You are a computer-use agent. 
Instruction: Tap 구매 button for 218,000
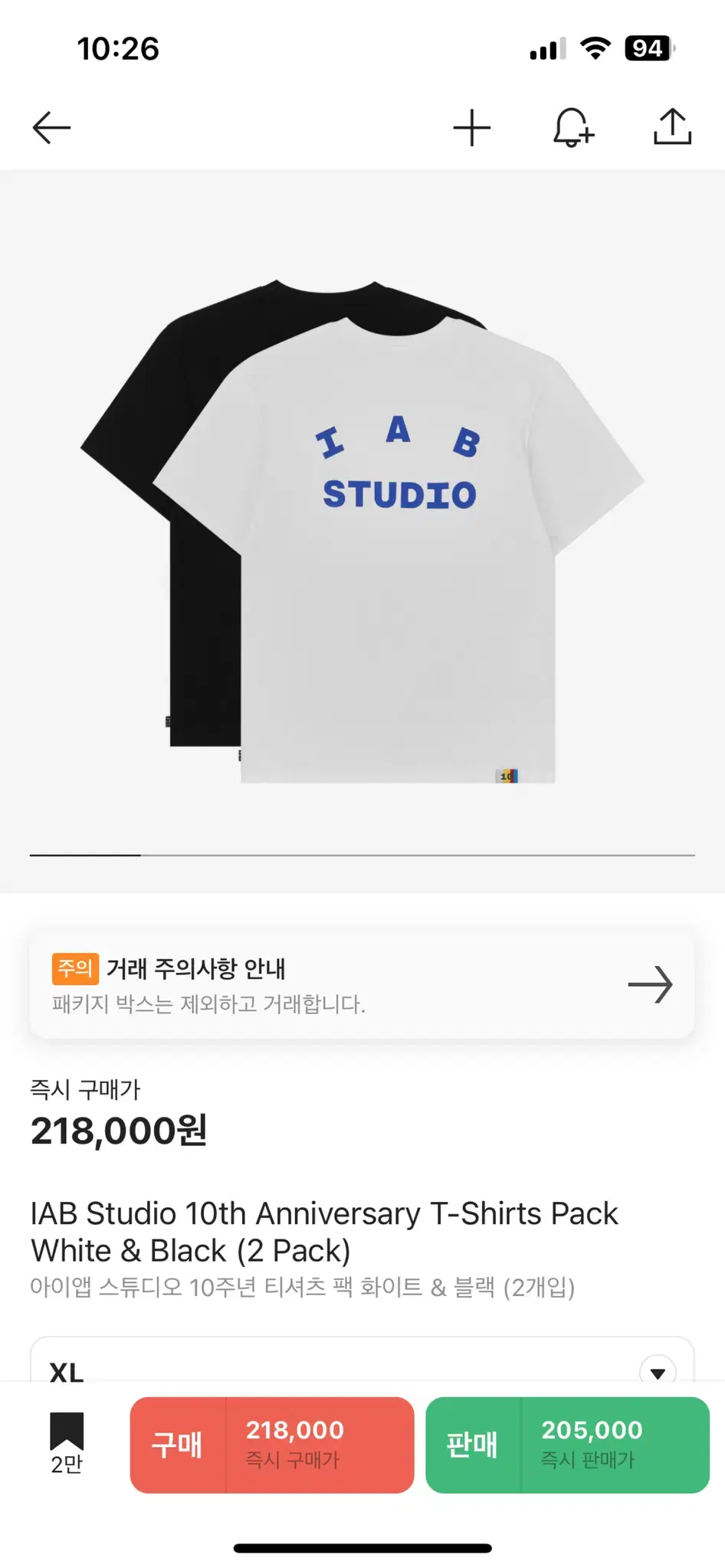point(272,1445)
